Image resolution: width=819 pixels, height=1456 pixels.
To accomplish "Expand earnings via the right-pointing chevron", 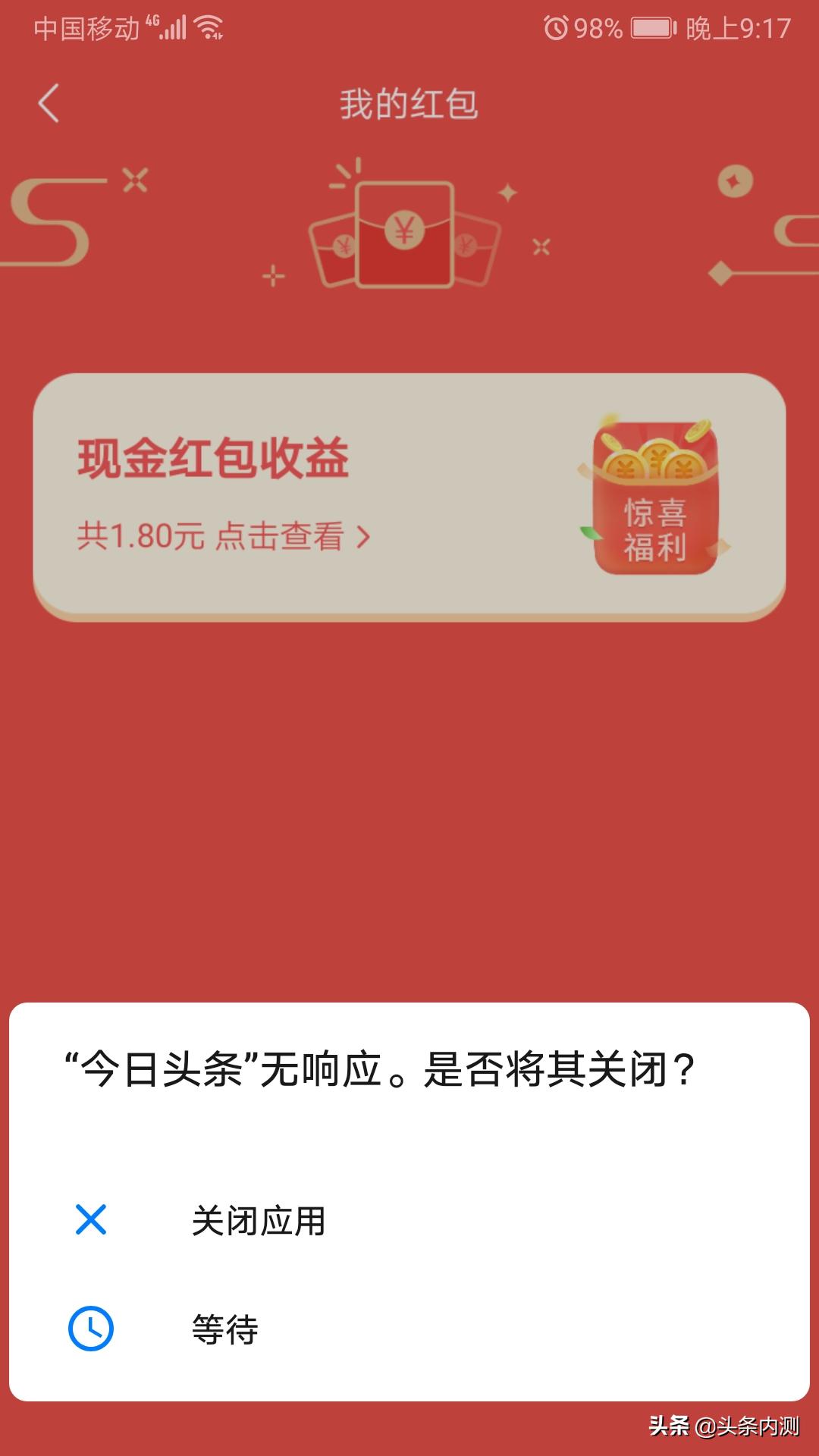I will coord(364,536).
